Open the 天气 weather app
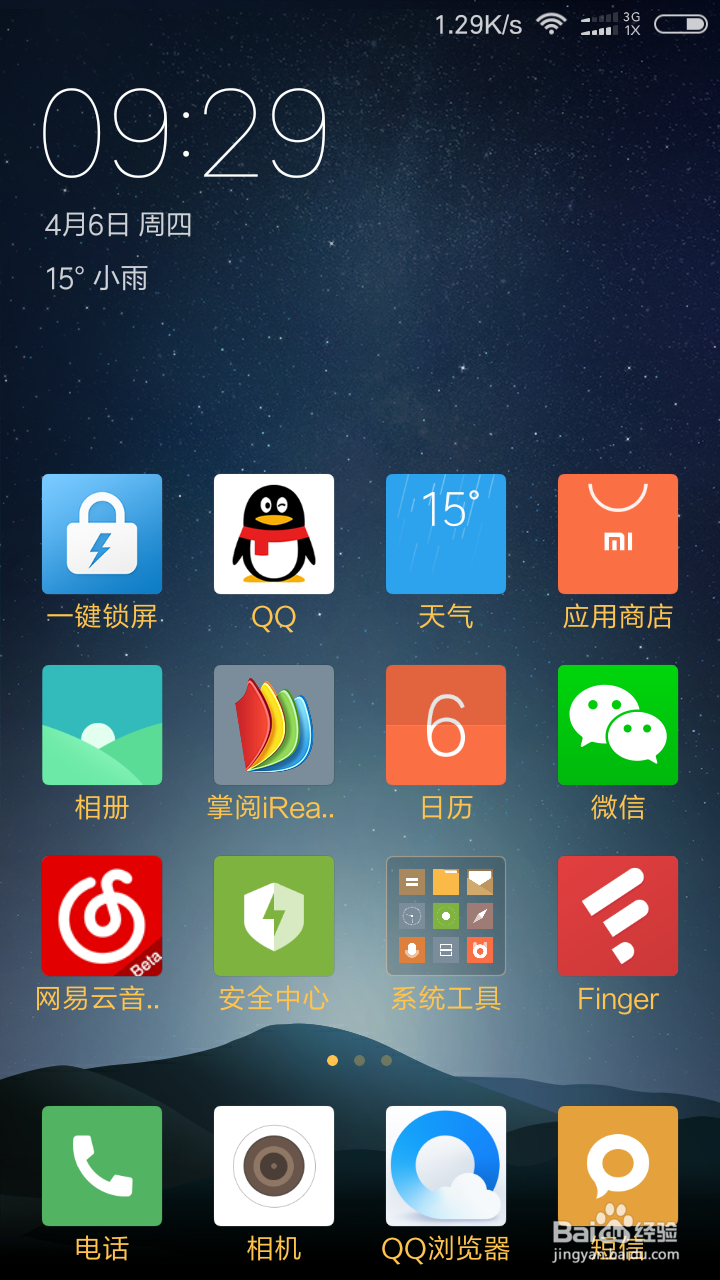This screenshot has height=1280, width=720. [x=446, y=533]
